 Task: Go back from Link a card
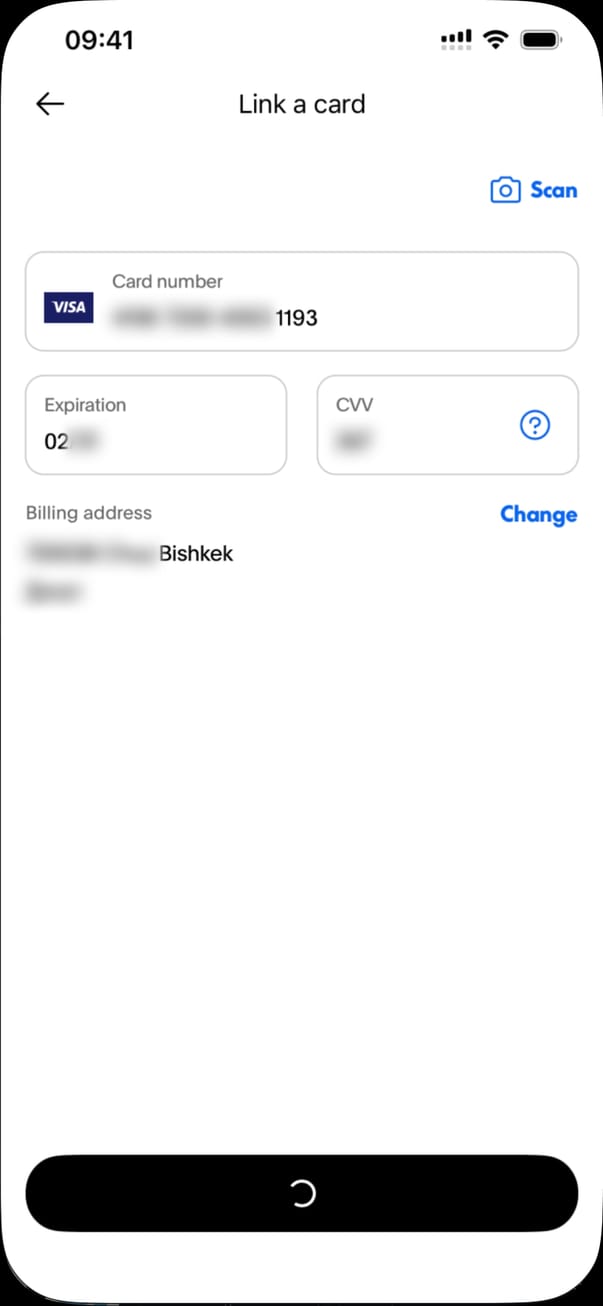tap(50, 104)
